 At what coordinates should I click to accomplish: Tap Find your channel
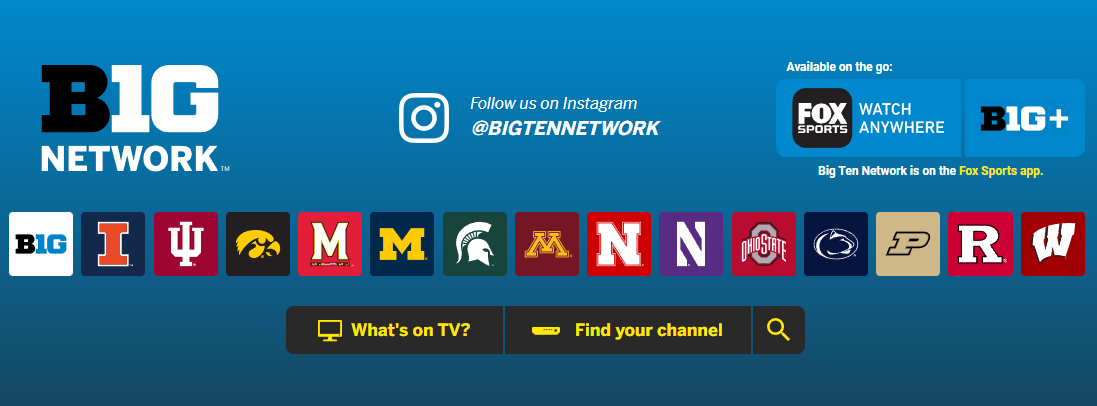(x=627, y=330)
